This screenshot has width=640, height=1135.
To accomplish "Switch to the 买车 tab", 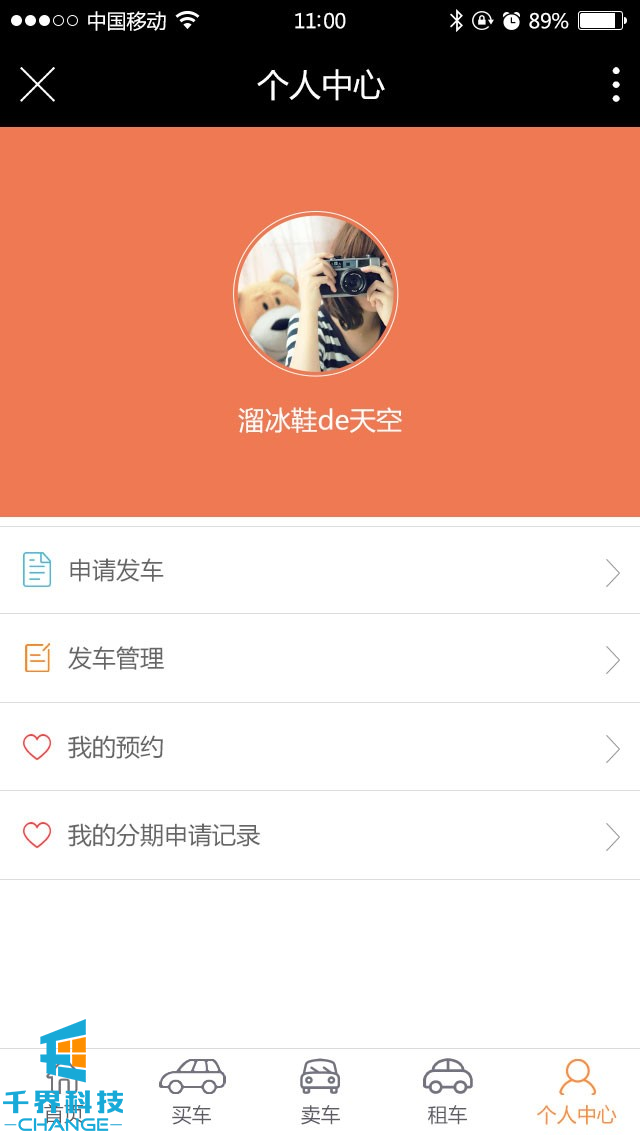I will coord(192,1091).
